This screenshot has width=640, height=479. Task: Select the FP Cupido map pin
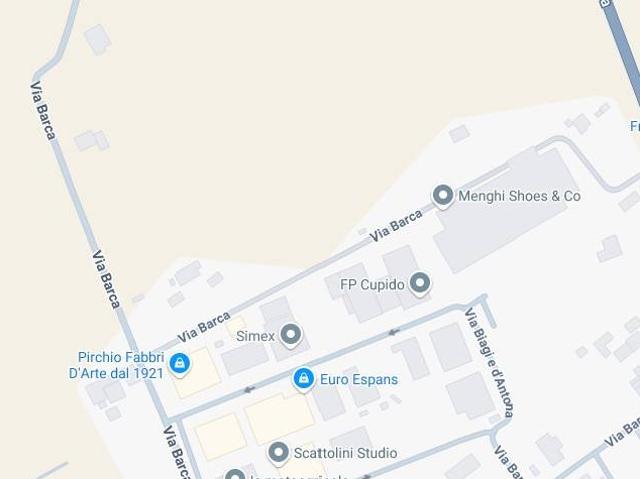(421, 284)
